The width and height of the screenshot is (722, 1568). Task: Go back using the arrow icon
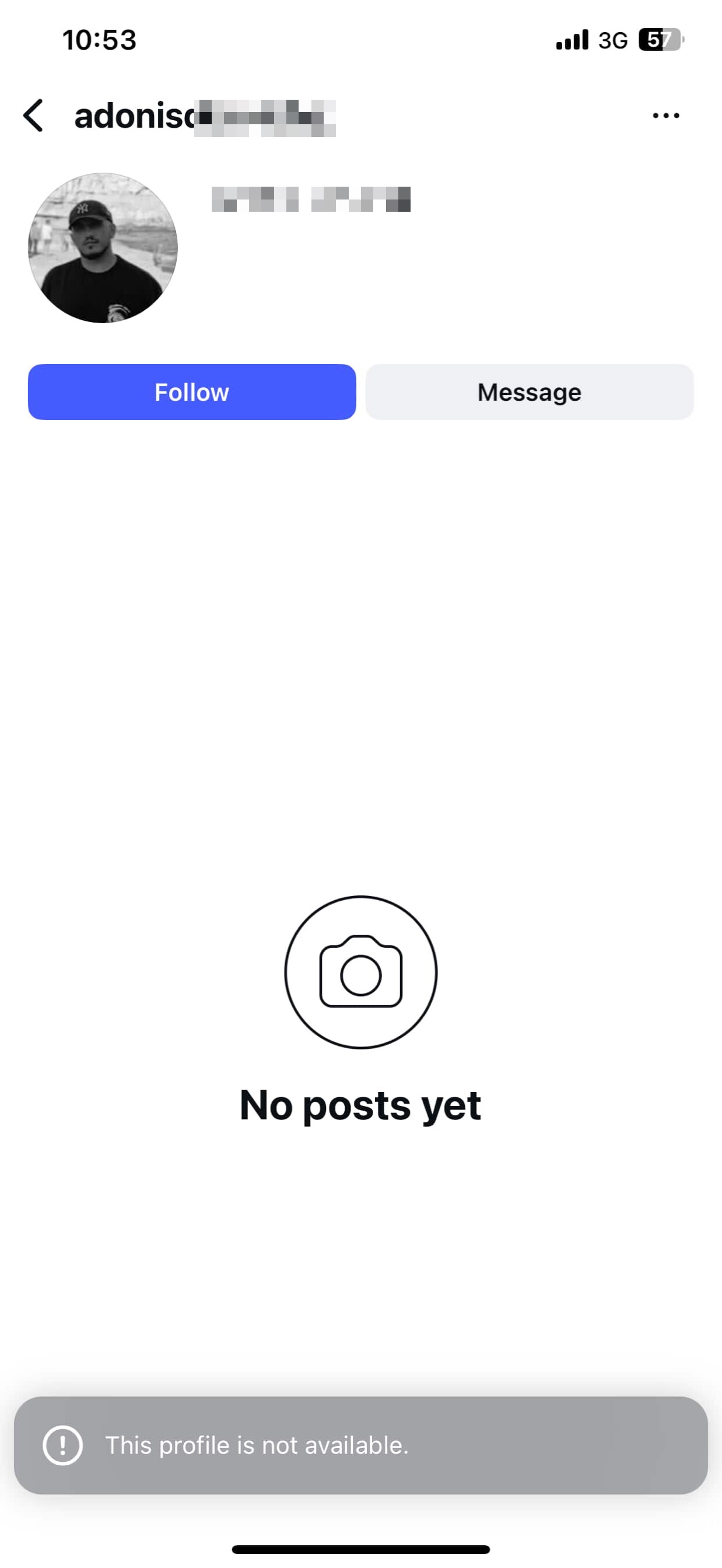33,115
